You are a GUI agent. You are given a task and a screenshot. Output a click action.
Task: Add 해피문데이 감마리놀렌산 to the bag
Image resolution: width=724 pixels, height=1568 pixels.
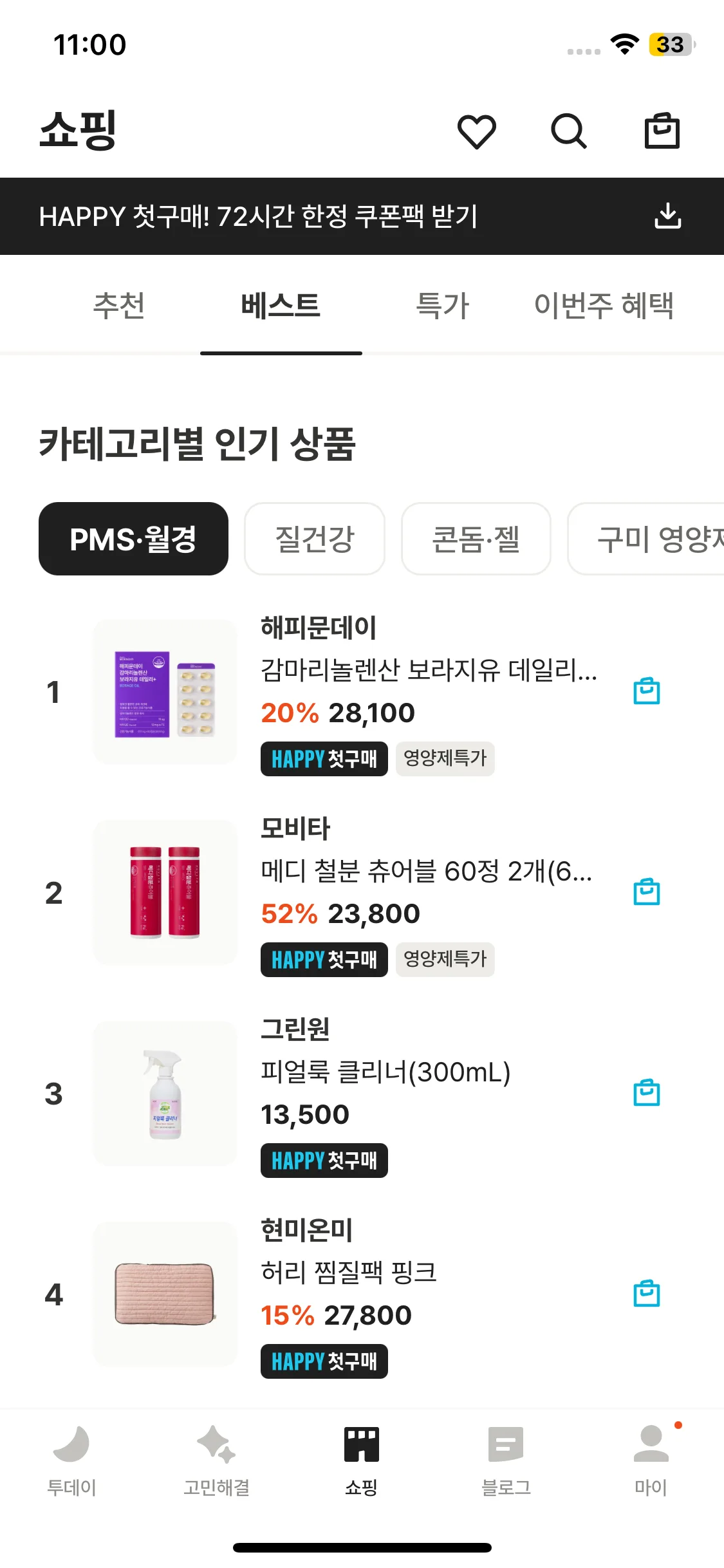pyautogui.click(x=647, y=691)
